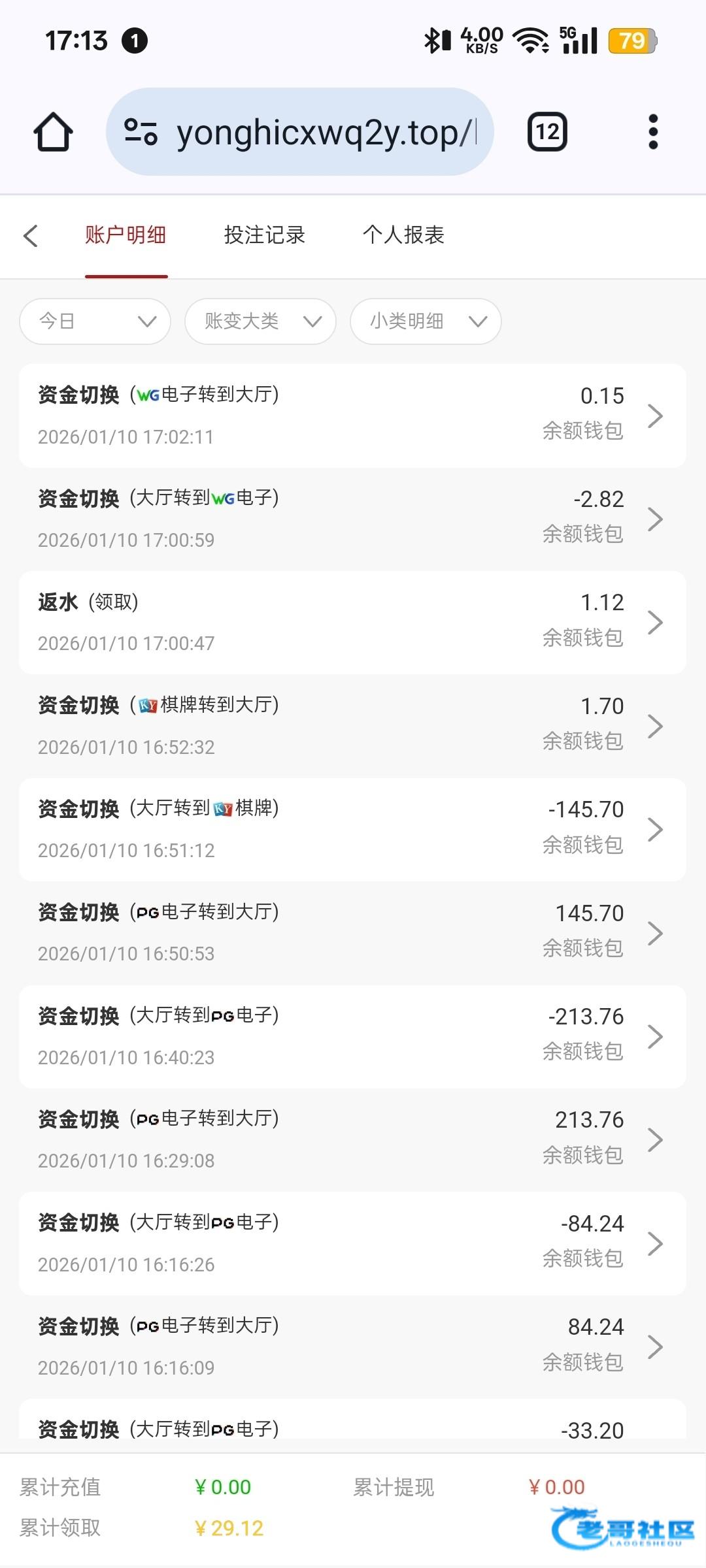Open the -84.24 大厅转到PG电子 record
Viewport: 706px width, 1568px height.
click(x=353, y=1243)
